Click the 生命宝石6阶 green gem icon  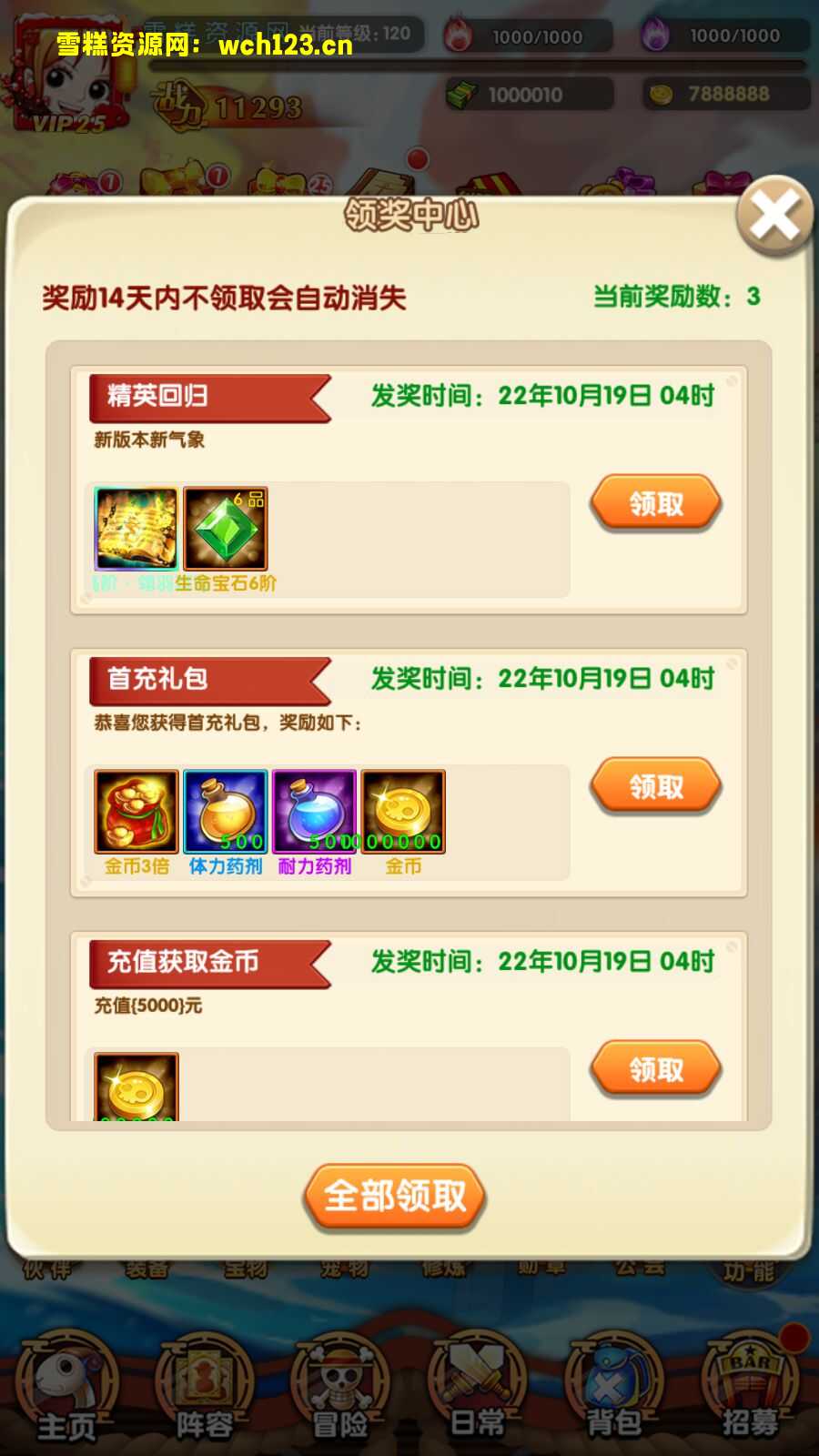coord(224,528)
